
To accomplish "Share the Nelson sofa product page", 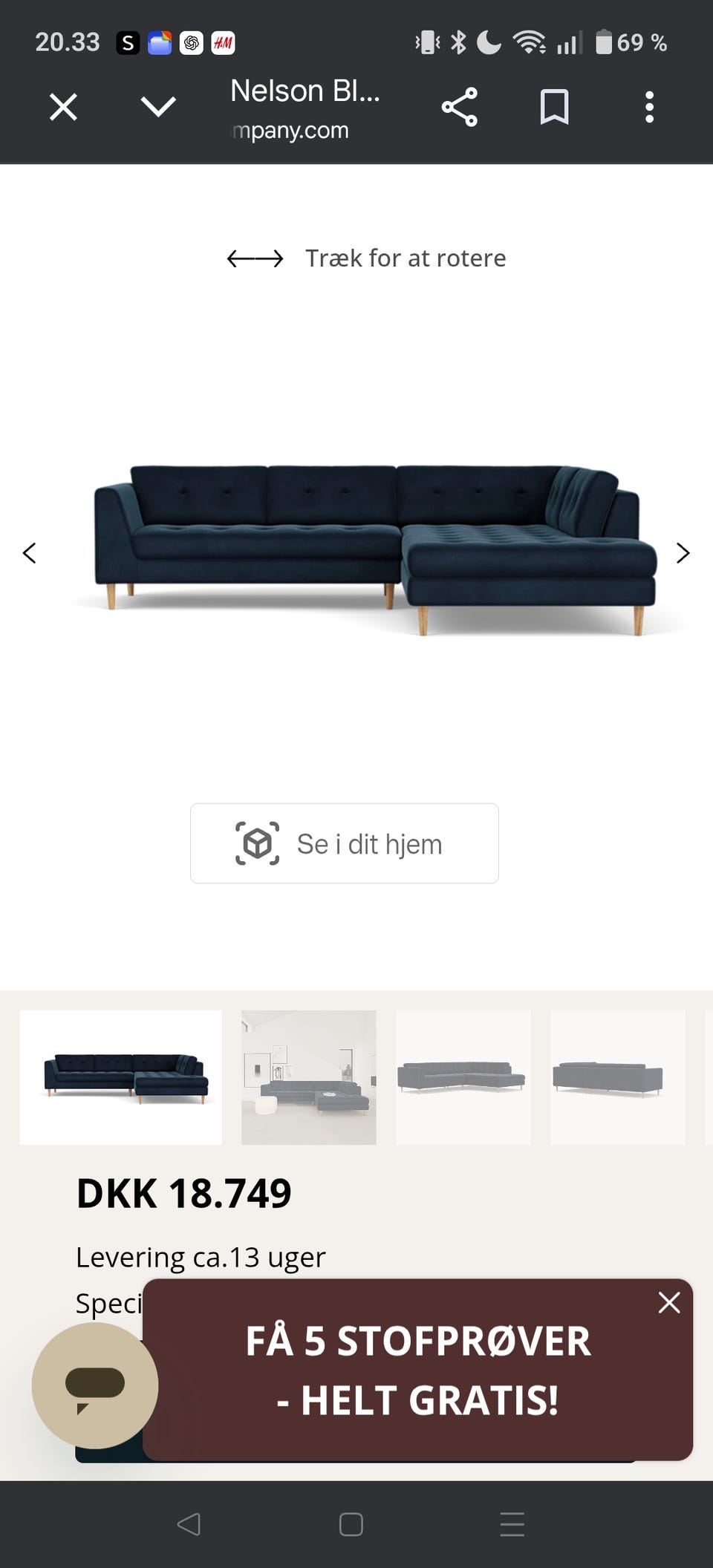I will pyautogui.click(x=460, y=106).
